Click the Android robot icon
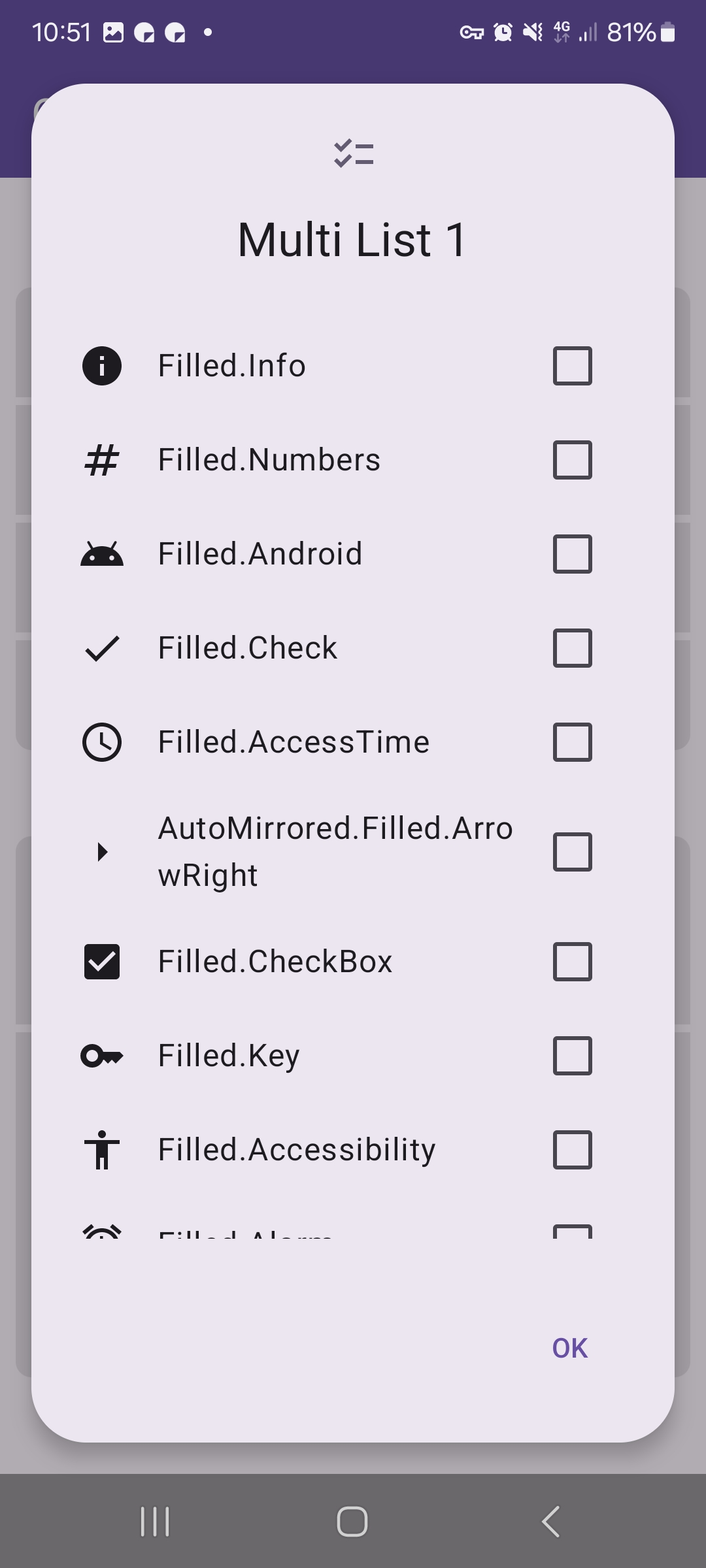The width and height of the screenshot is (706, 1568). click(x=102, y=553)
